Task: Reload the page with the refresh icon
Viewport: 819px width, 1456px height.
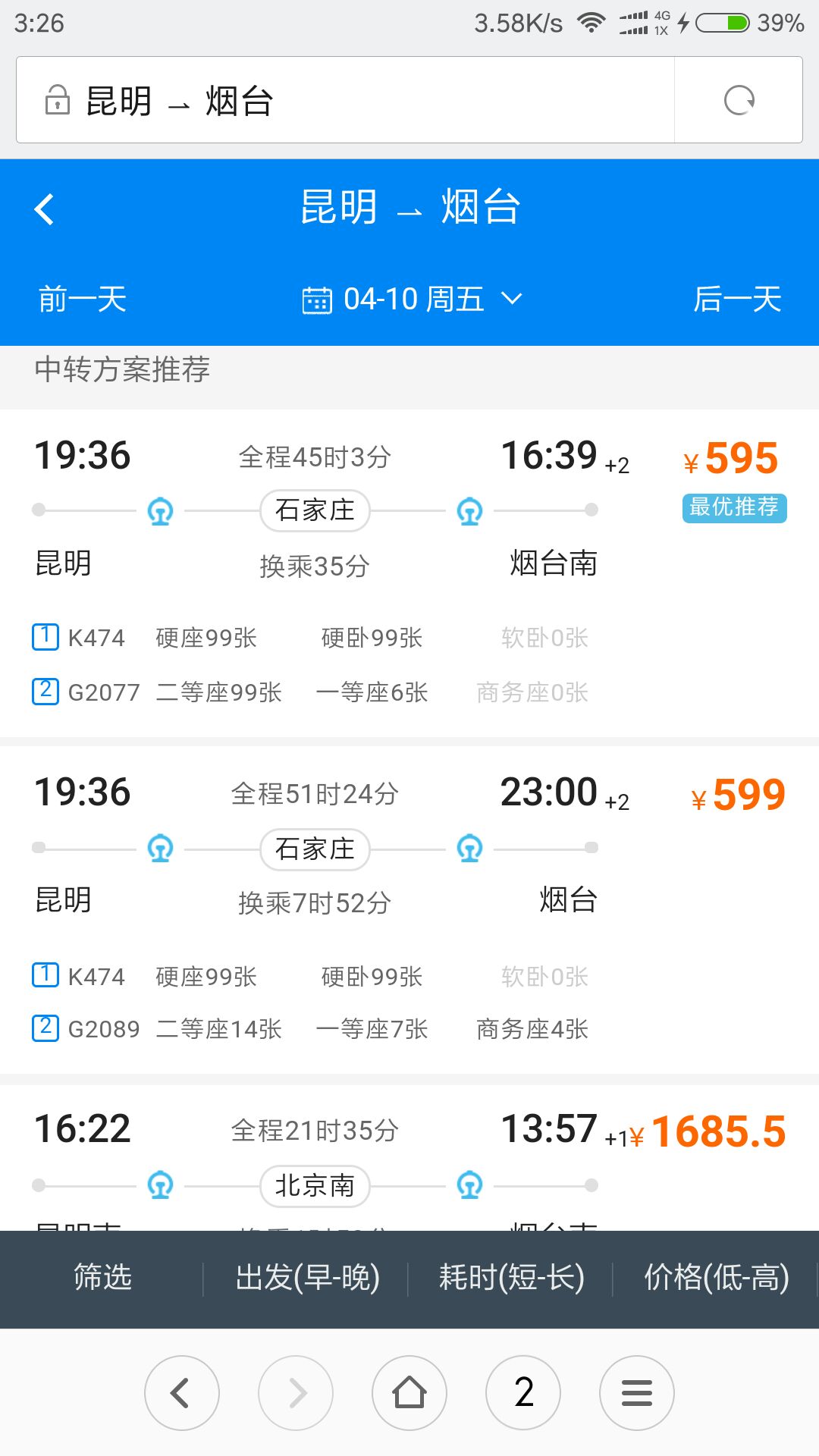Action: click(739, 100)
